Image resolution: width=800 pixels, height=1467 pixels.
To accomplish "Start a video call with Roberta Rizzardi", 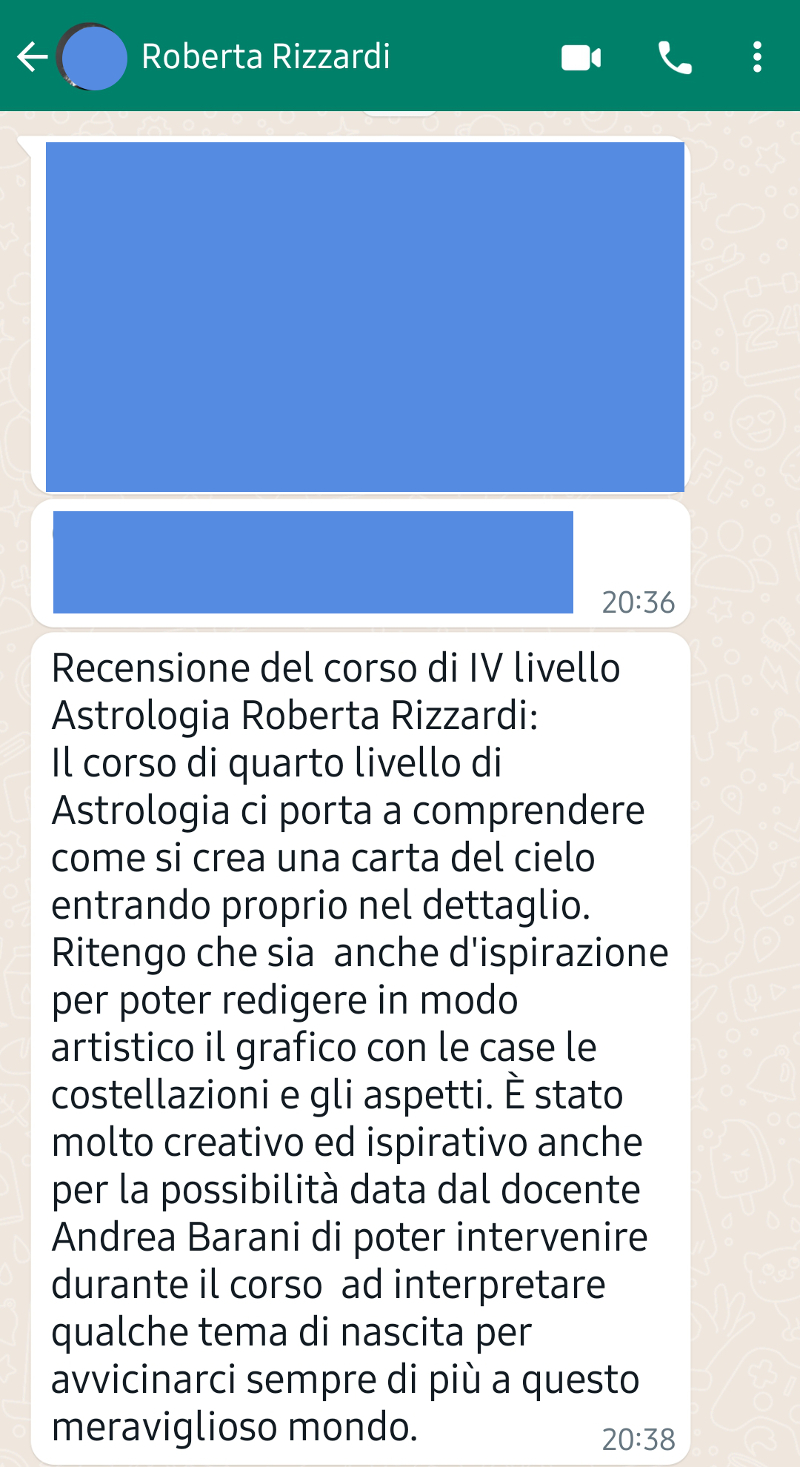I will pos(581,57).
